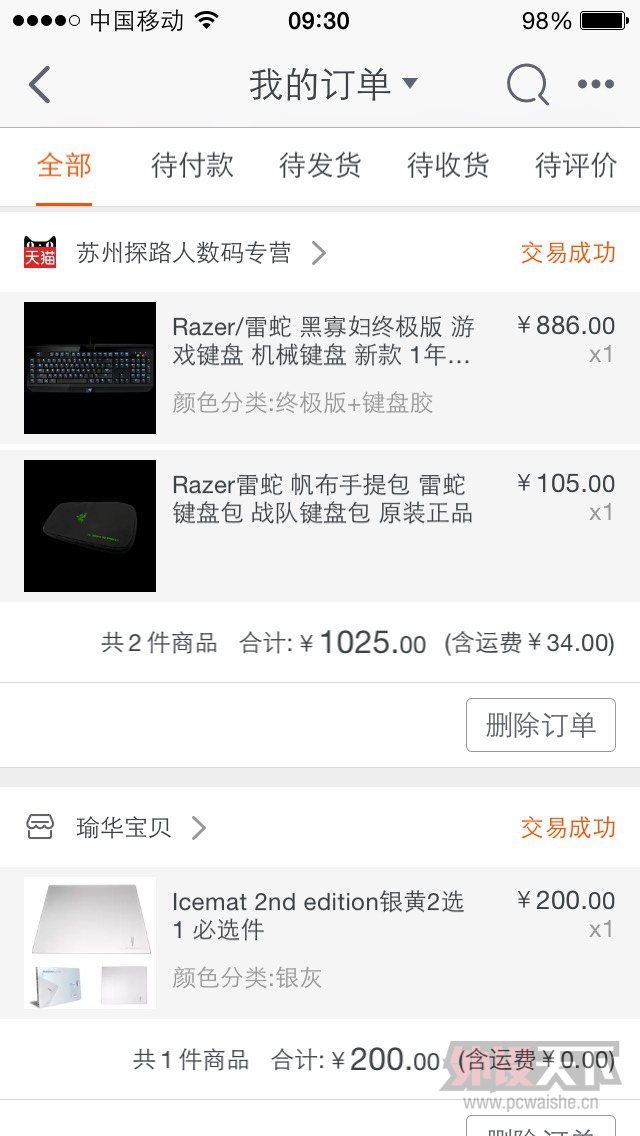Go back using the top-left arrow
This screenshot has height=1136, width=640.
click(40, 85)
